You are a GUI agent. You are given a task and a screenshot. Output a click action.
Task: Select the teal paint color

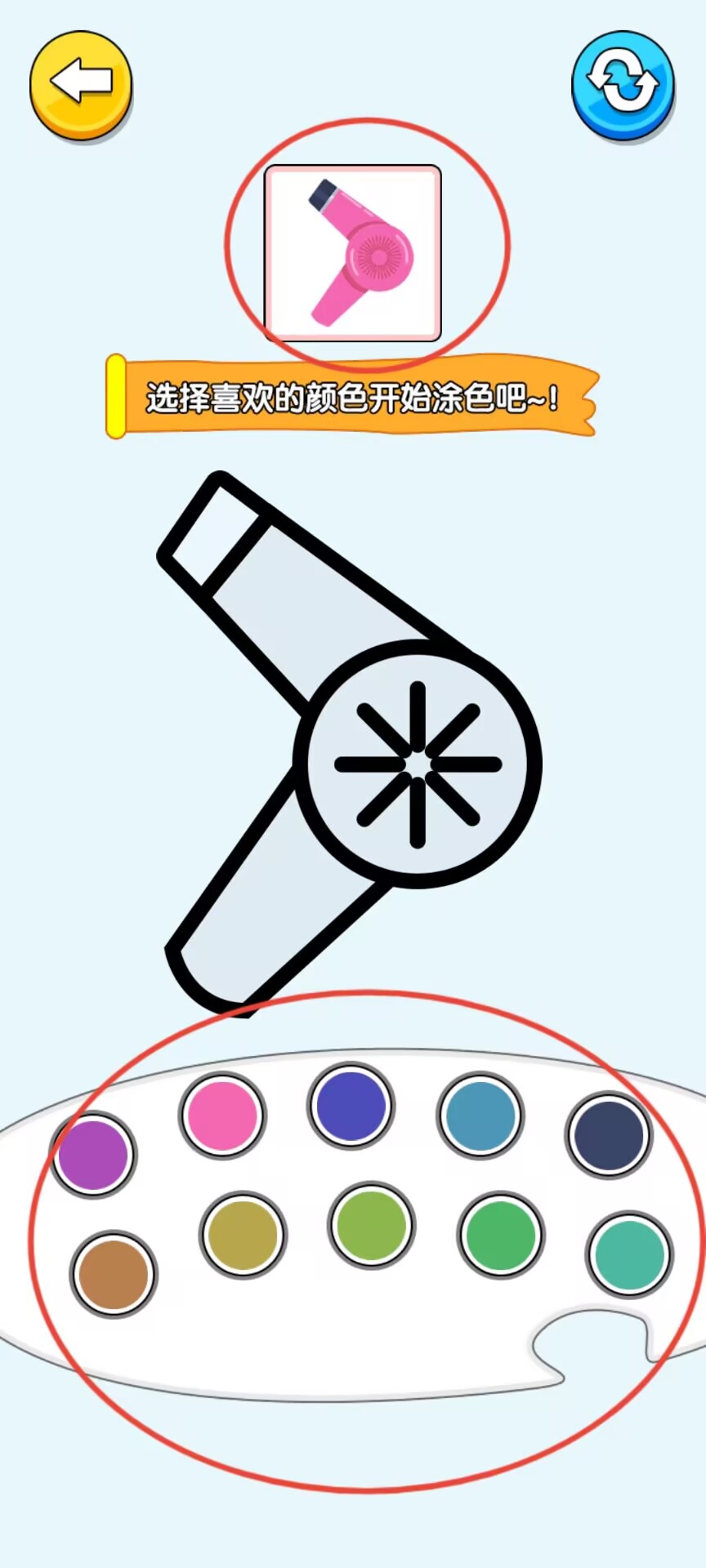(x=629, y=1254)
